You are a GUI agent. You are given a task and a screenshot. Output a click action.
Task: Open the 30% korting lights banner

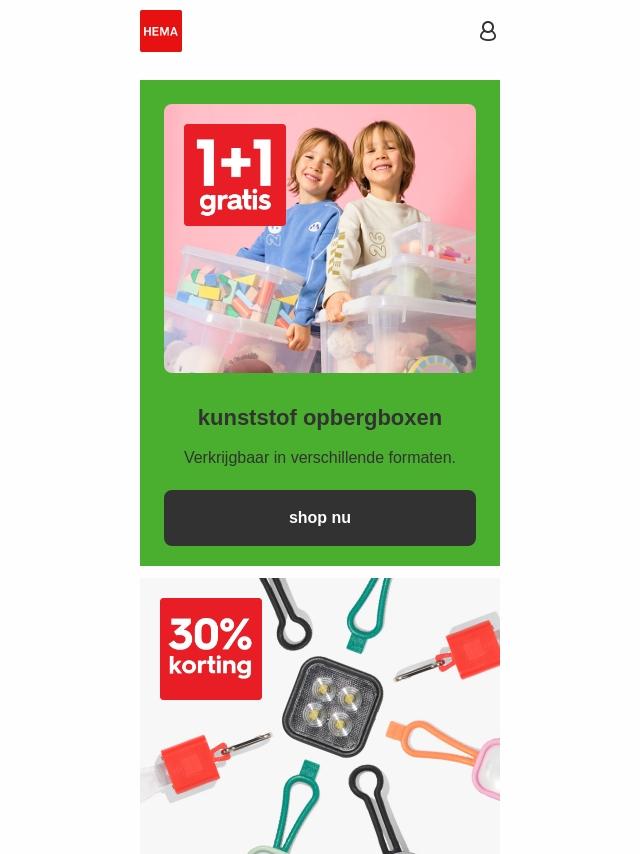pos(320,716)
